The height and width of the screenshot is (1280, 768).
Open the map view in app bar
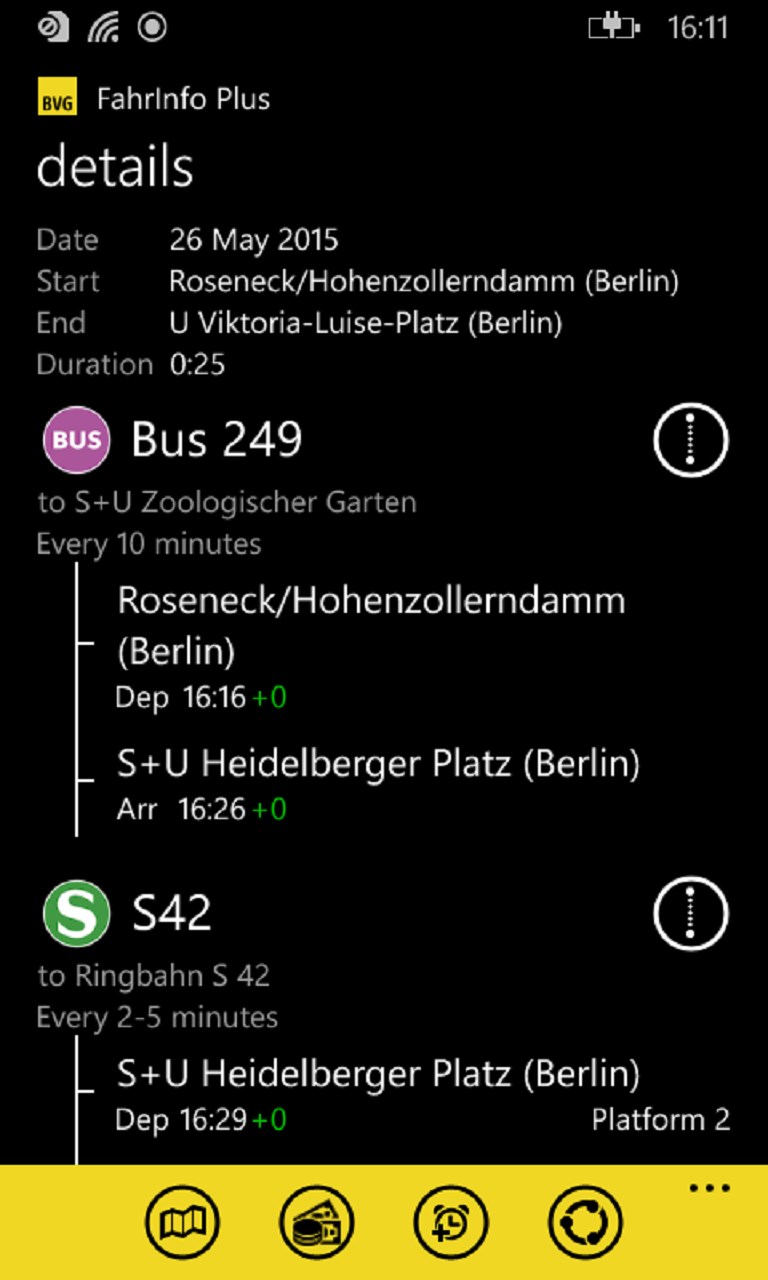[x=182, y=1222]
